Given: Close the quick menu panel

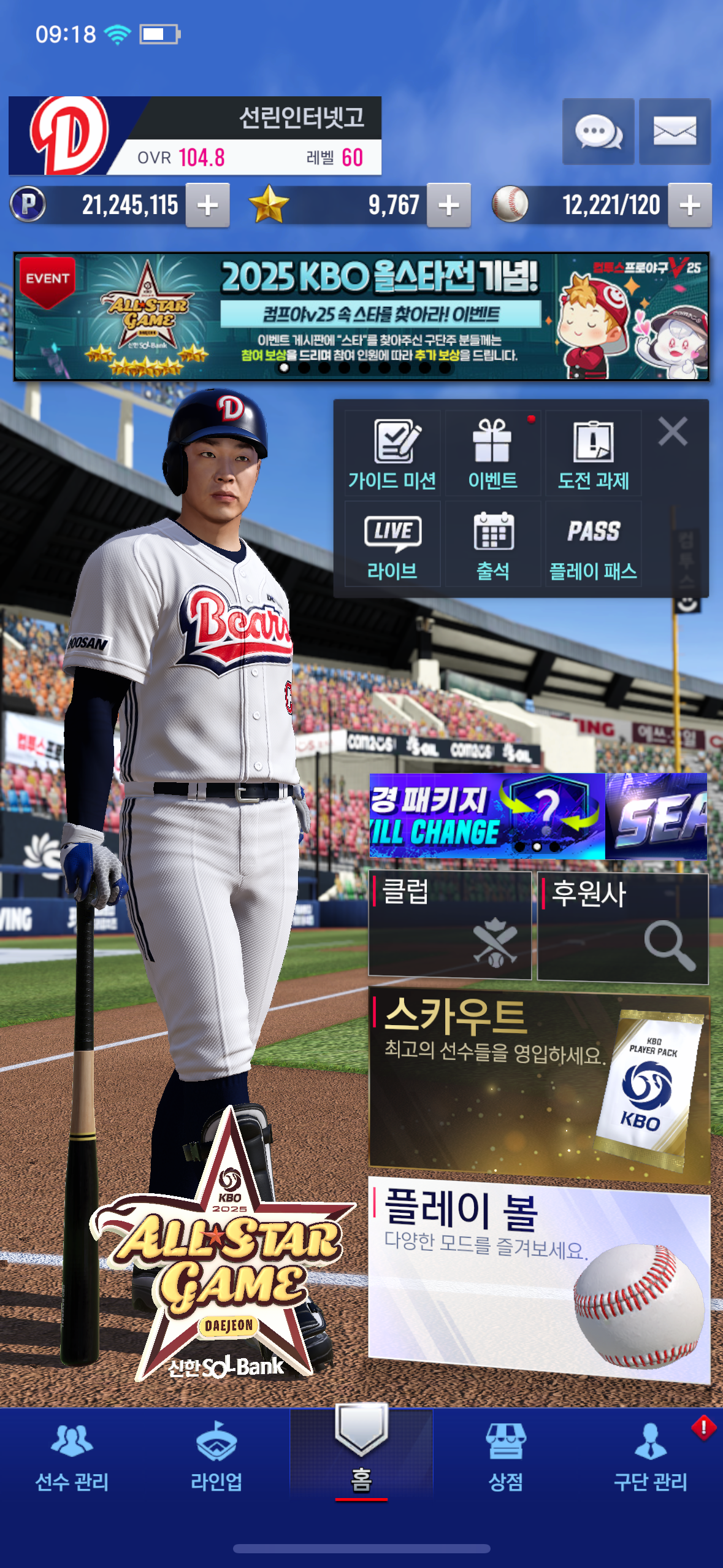Looking at the screenshot, I should tap(673, 431).
